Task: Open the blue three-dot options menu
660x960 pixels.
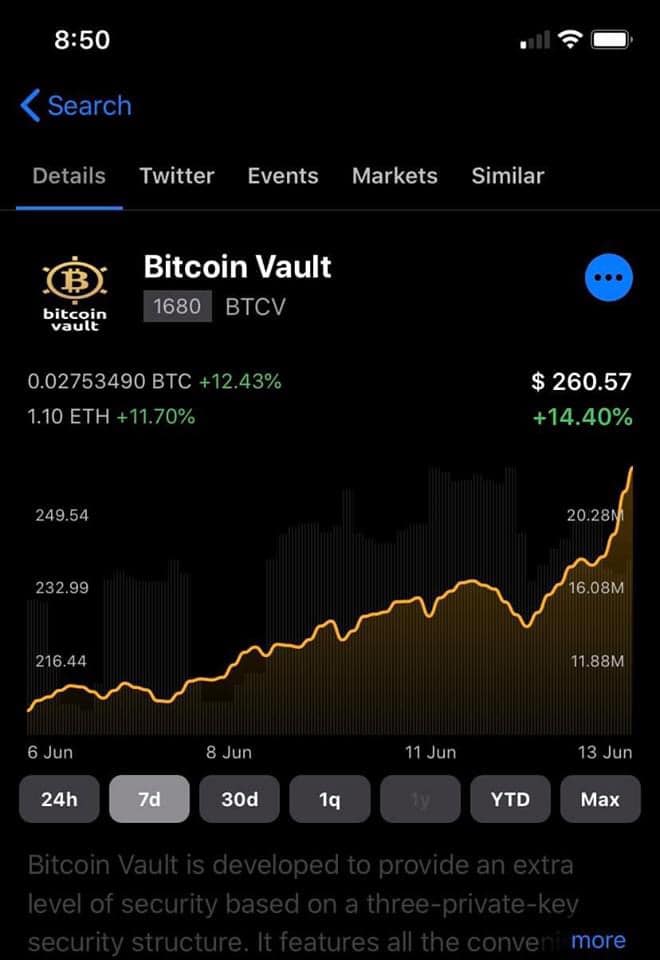Action: tap(609, 277)
